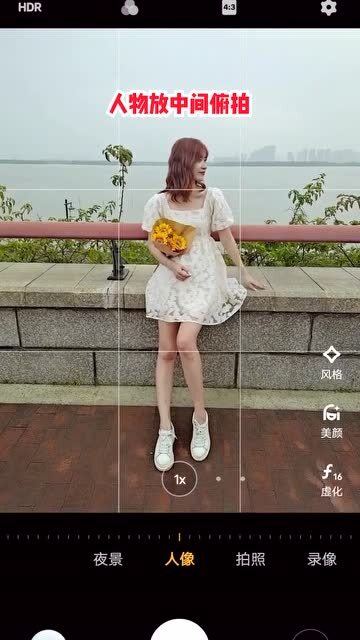
Task: Switch to 录像 video mode
Action: pyautogui.click(x=322, y=559)
